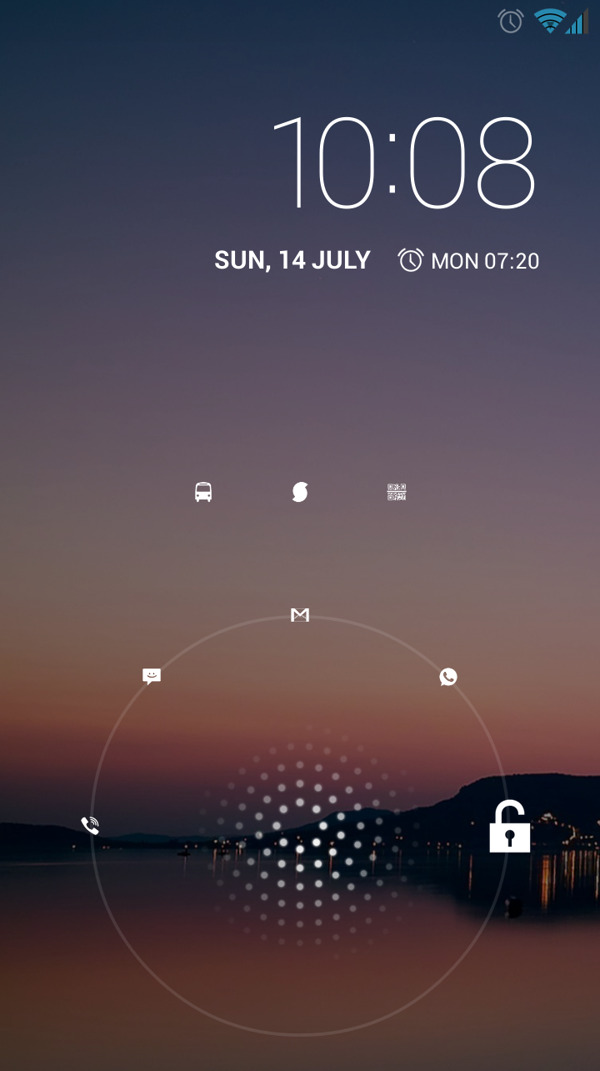Screen dimensions: 600x1071
Task: Launch the WhatsApp shortcut
Action: coord(448,677)
